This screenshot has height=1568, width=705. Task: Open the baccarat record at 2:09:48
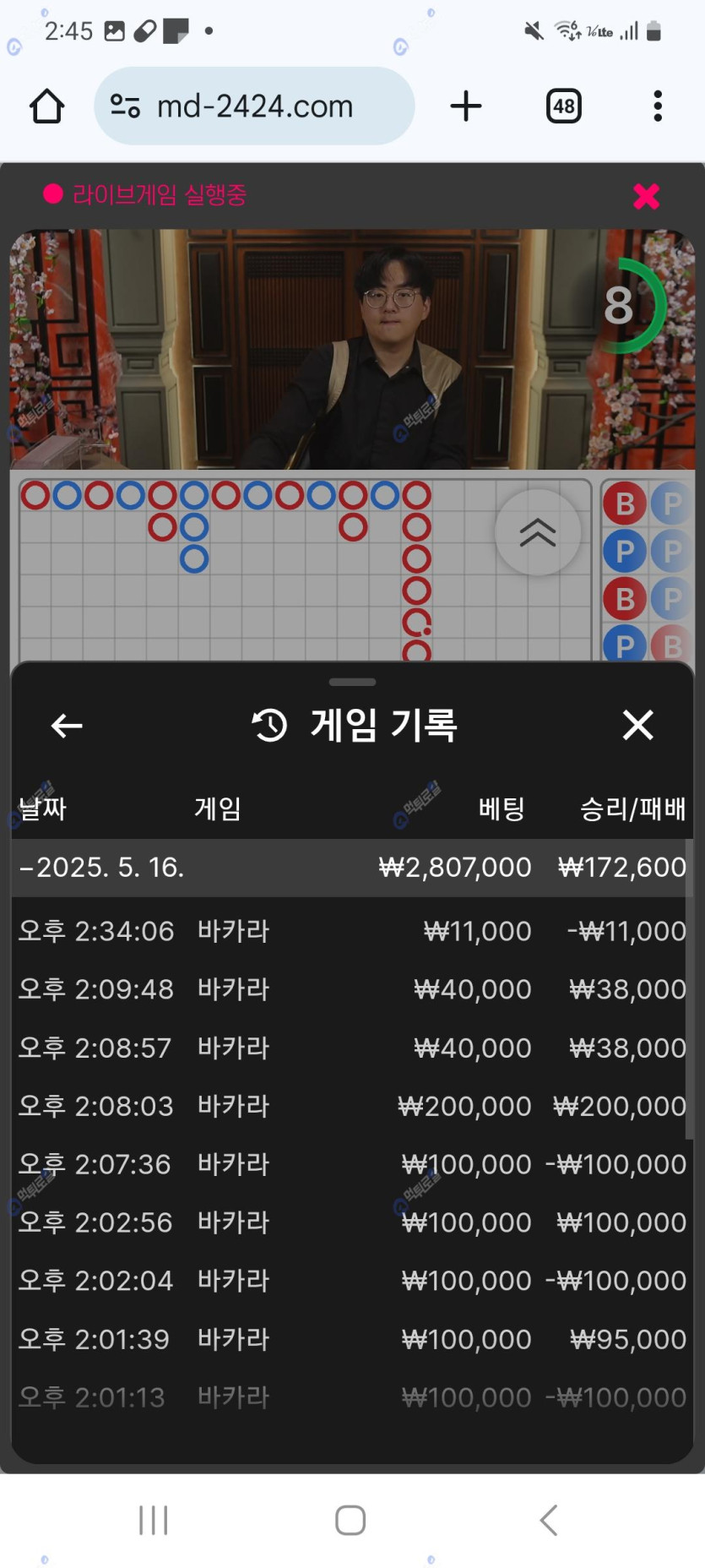click(x=351, y=989)
